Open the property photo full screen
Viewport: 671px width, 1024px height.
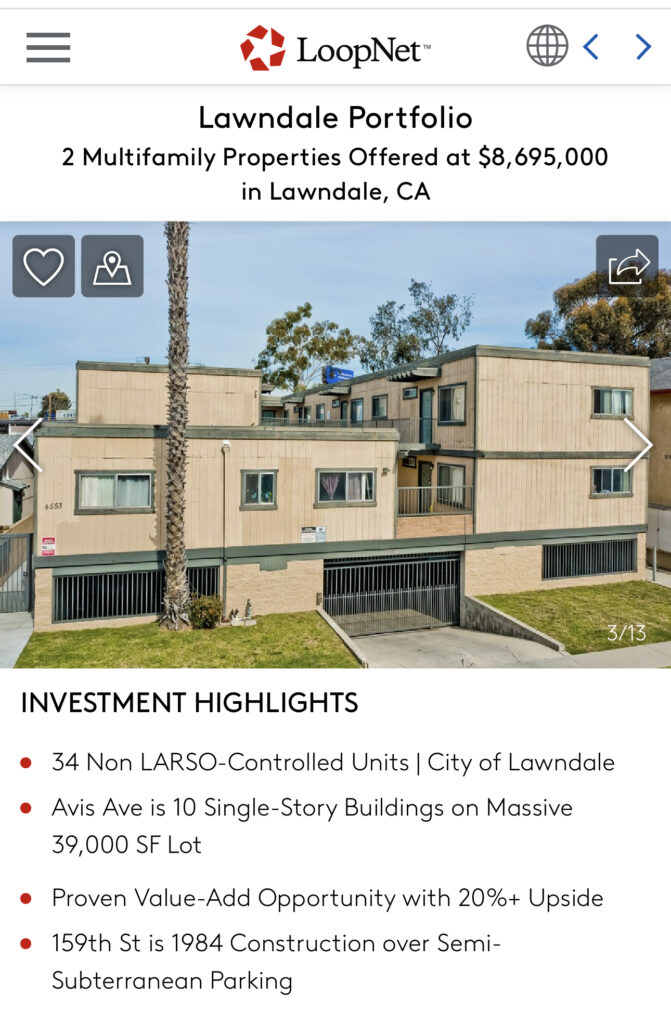335,480
